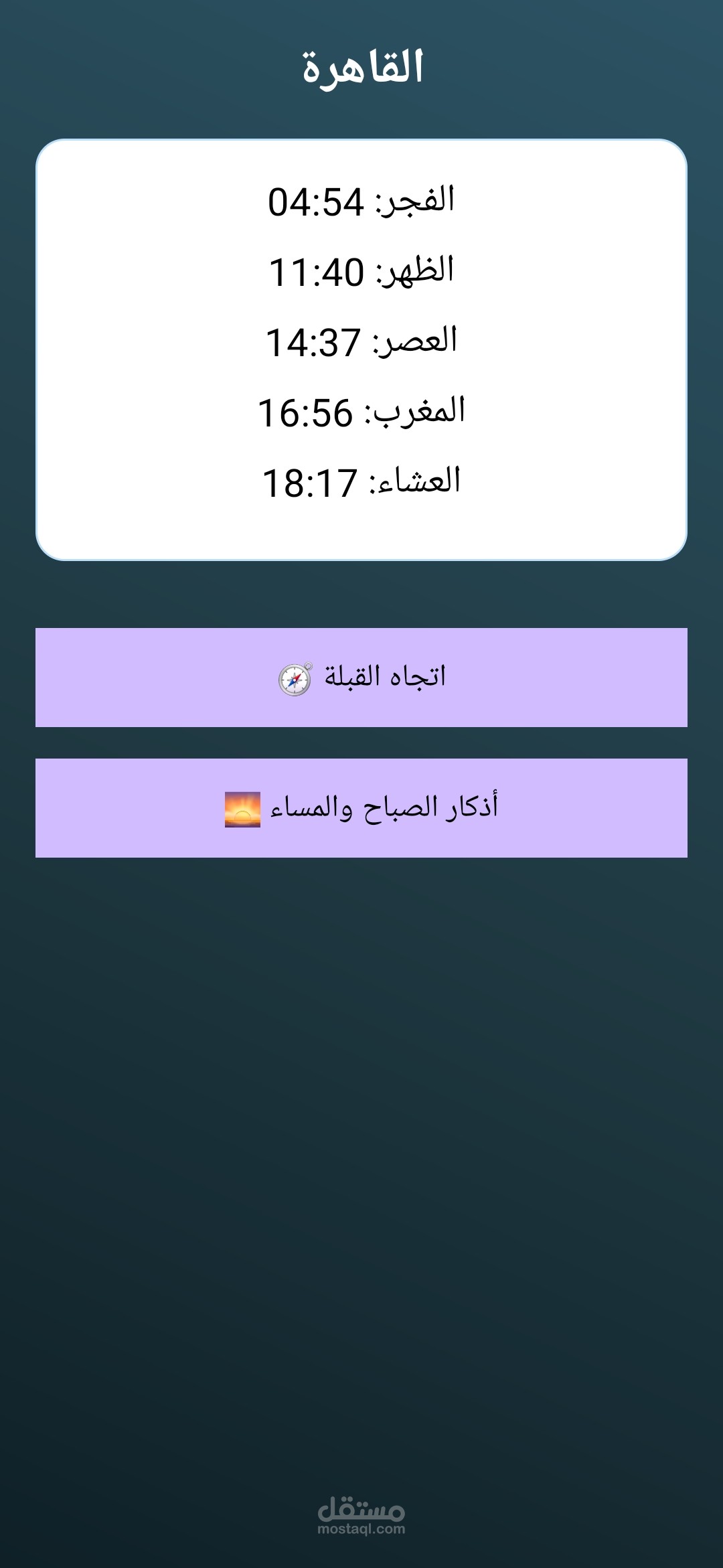Click the الظهر (Dhuhr) time entry
This screenshot has width=723, height=1568.
361,270
